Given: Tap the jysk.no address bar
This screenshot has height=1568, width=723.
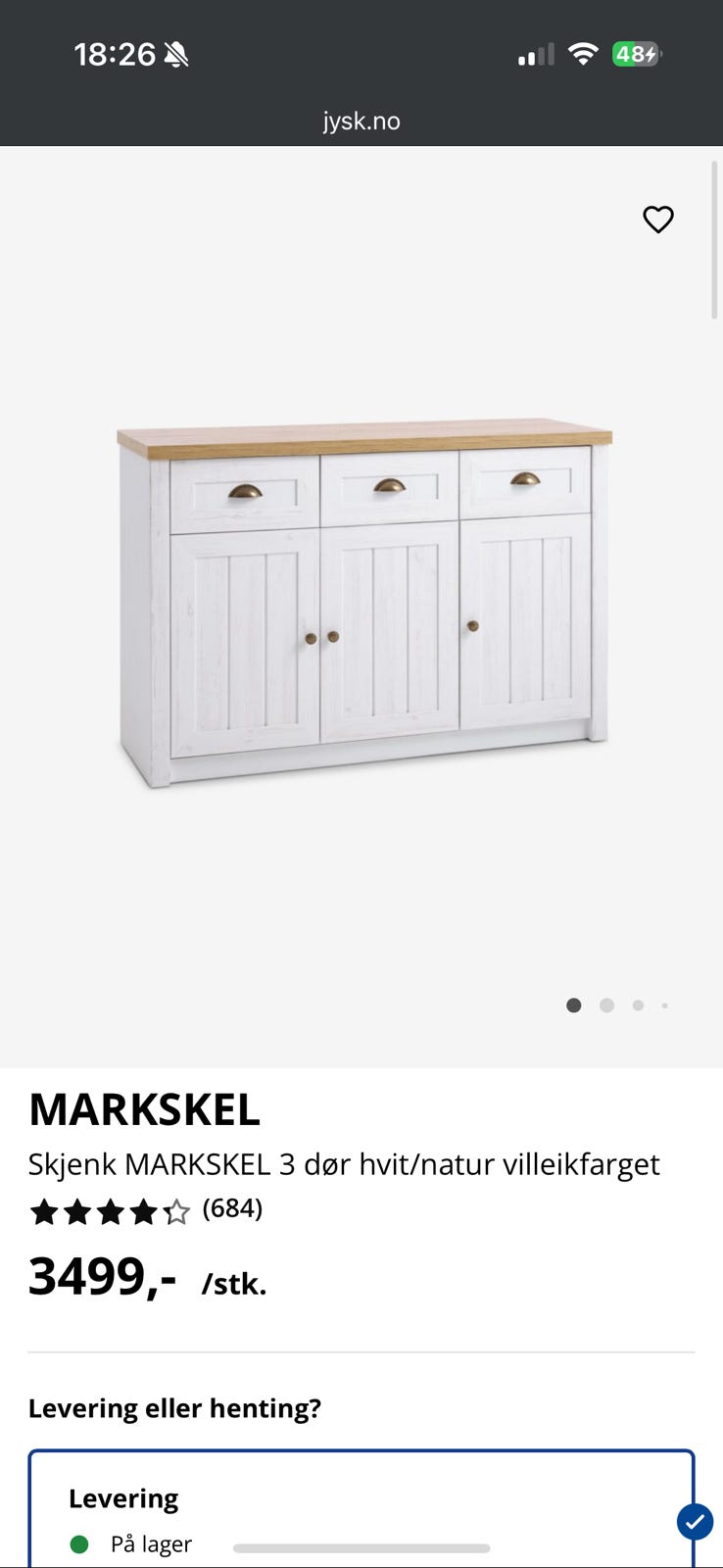Looking at the screenshot, I should pos(361,122).
